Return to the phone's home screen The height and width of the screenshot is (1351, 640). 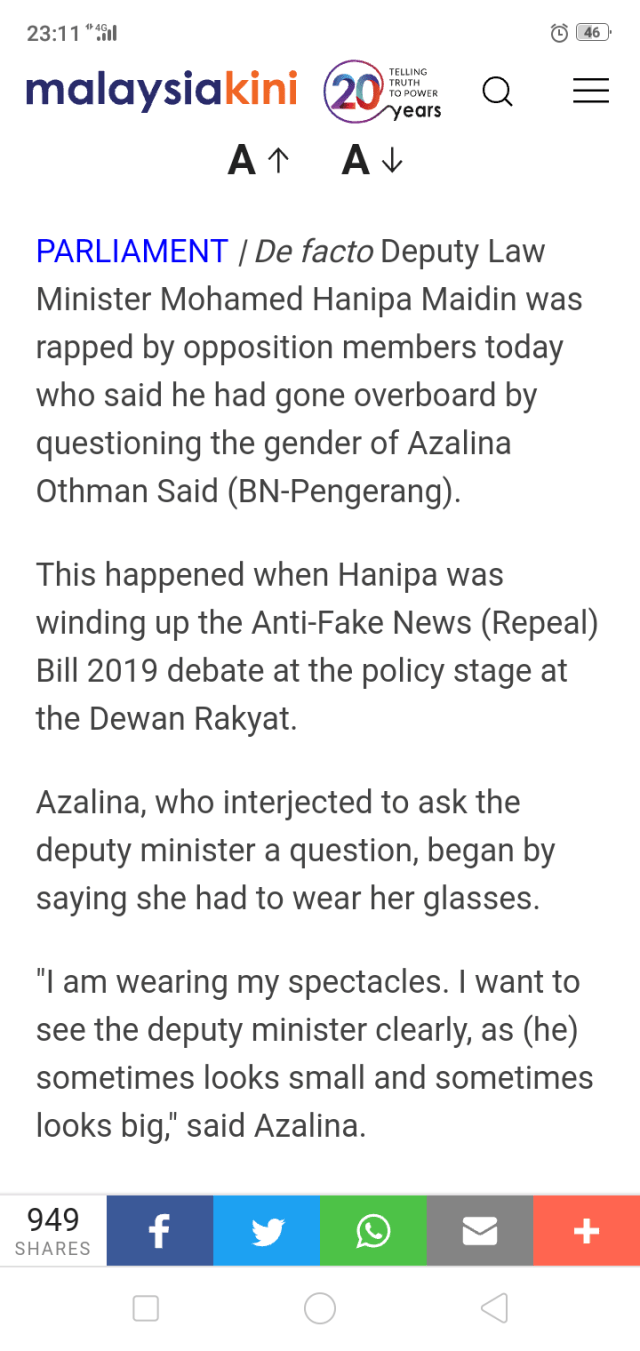[x=320, y=1308]
